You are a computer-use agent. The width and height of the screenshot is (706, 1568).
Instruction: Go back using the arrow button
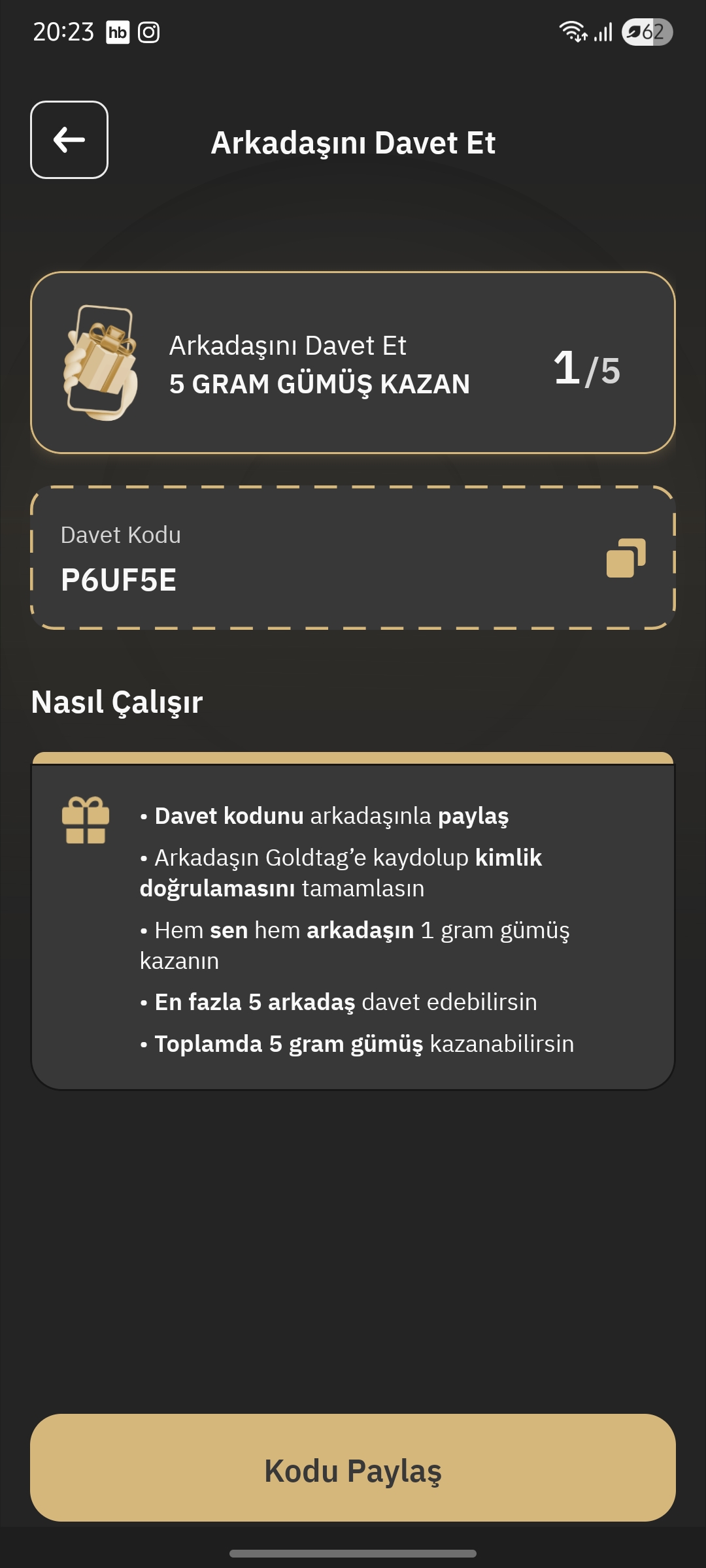[x=69, y=140]
